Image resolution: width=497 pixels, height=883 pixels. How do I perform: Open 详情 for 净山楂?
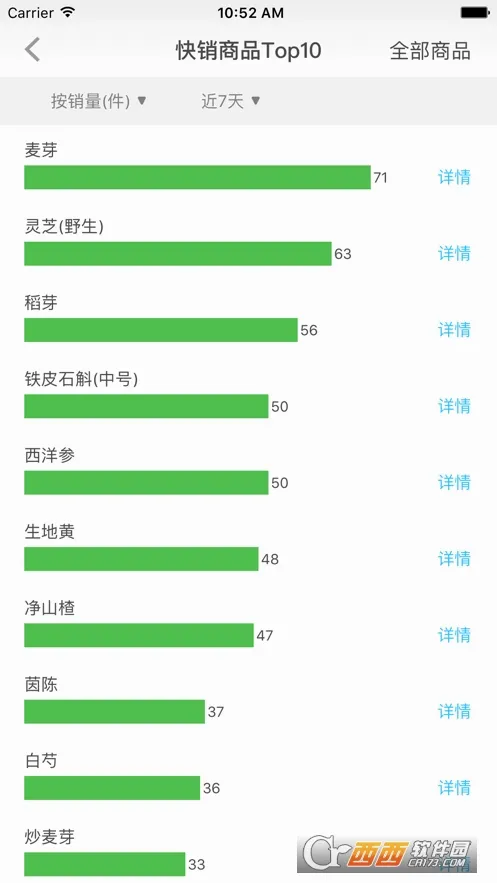pyautogui.click(x=454, y=635)
